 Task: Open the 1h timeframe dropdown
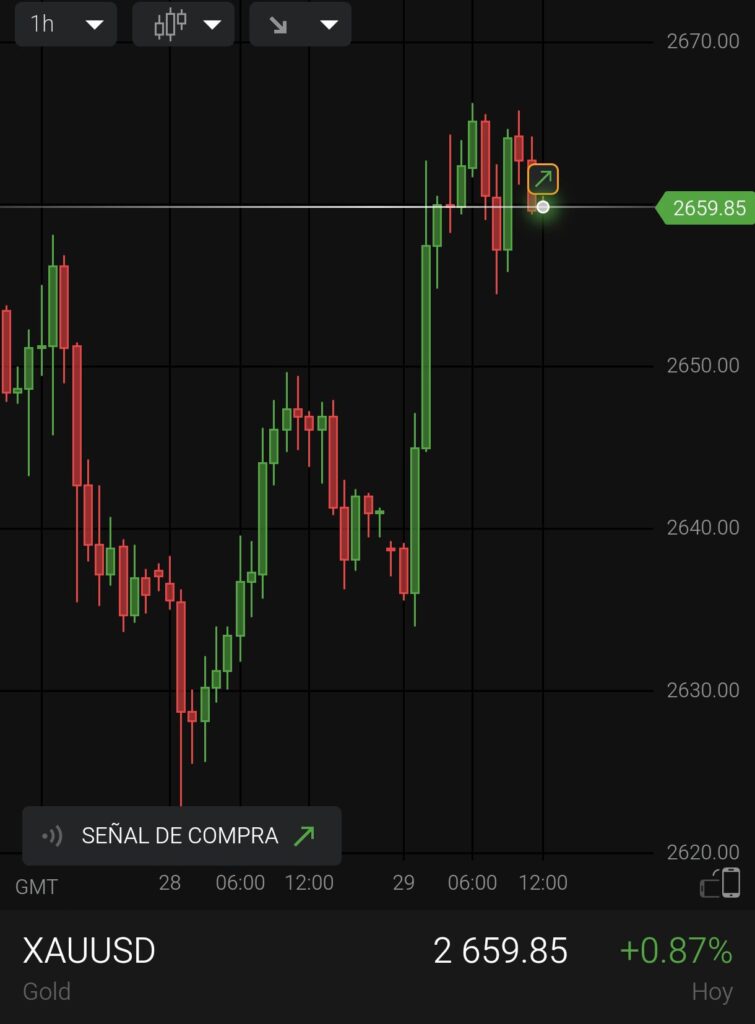(66, 24)
